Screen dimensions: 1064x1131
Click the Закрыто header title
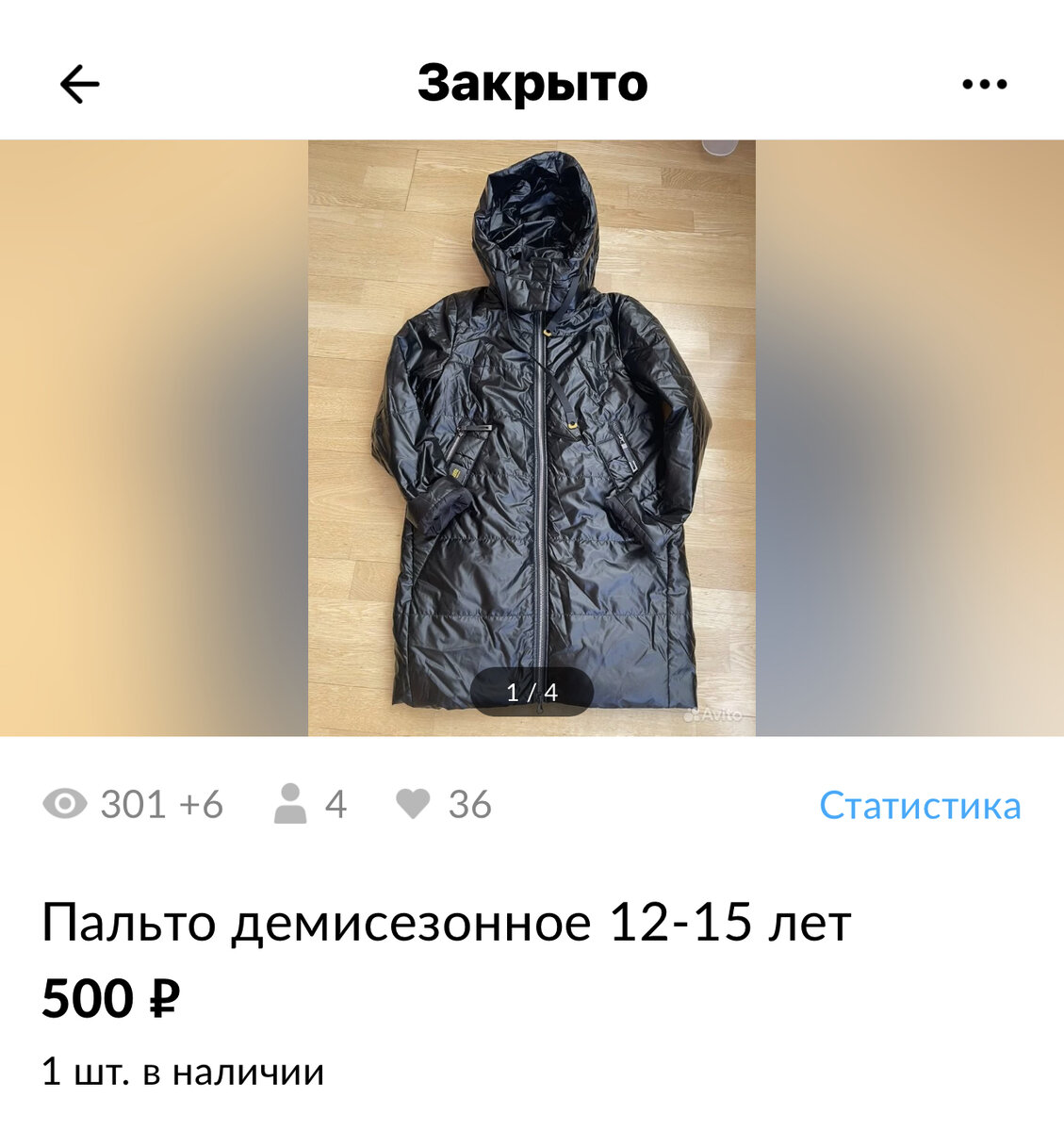532,83
